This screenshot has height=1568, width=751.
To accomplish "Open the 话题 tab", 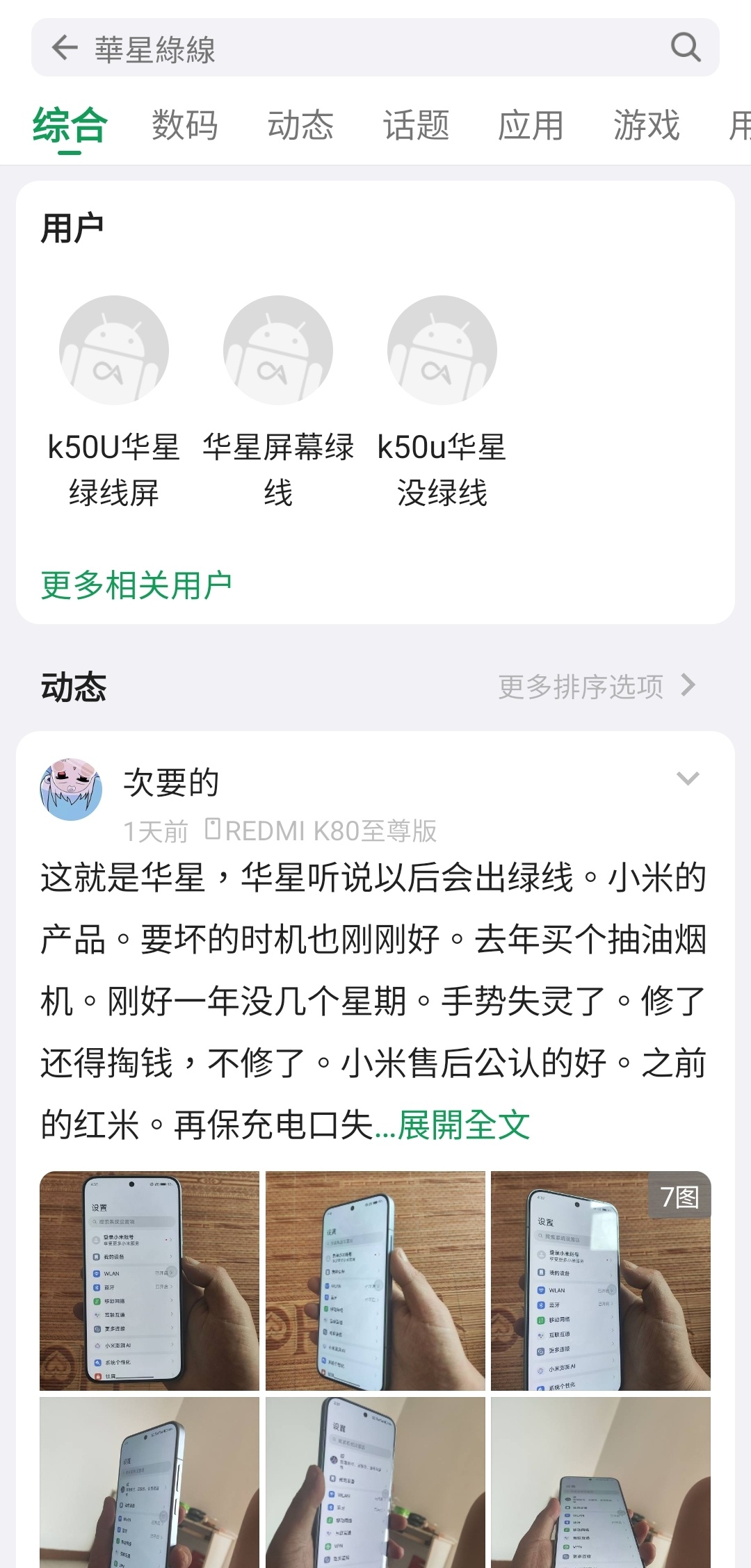I will click(x=415, y=126).
